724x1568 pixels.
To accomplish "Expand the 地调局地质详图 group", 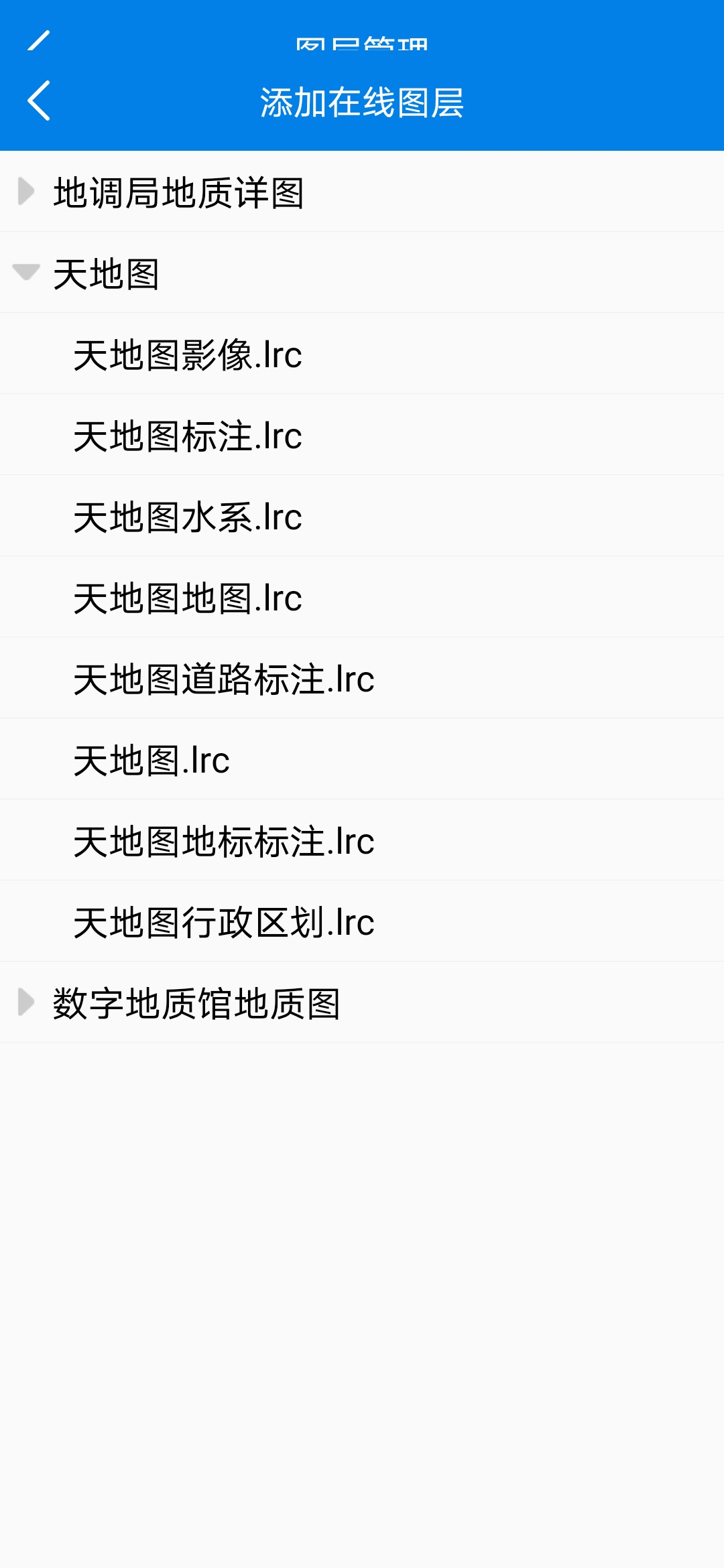I will (x=178, y=192).
